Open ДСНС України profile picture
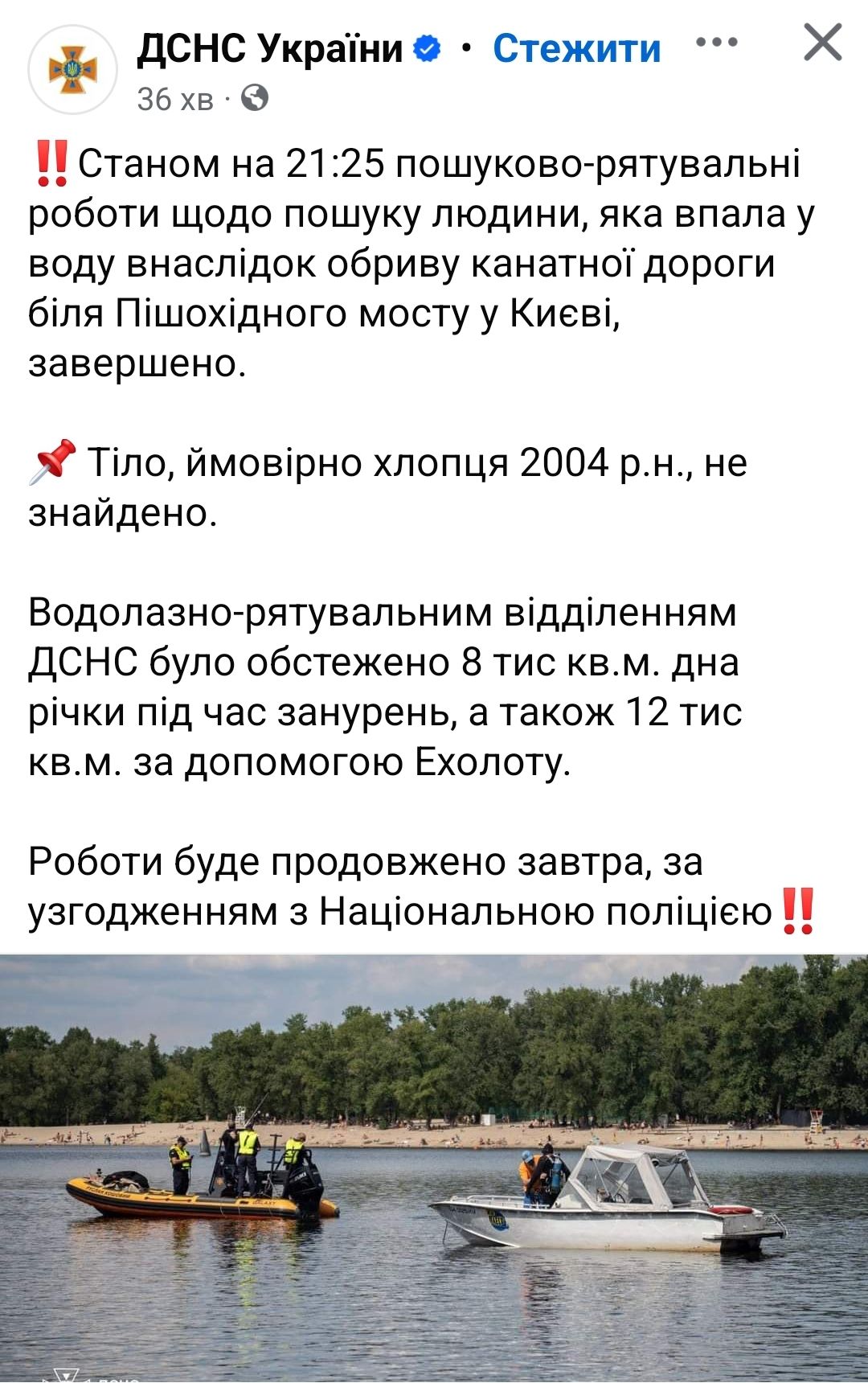Image resolution: width=868 pixels, height=1383 pixels. click(x=73, y=70)
